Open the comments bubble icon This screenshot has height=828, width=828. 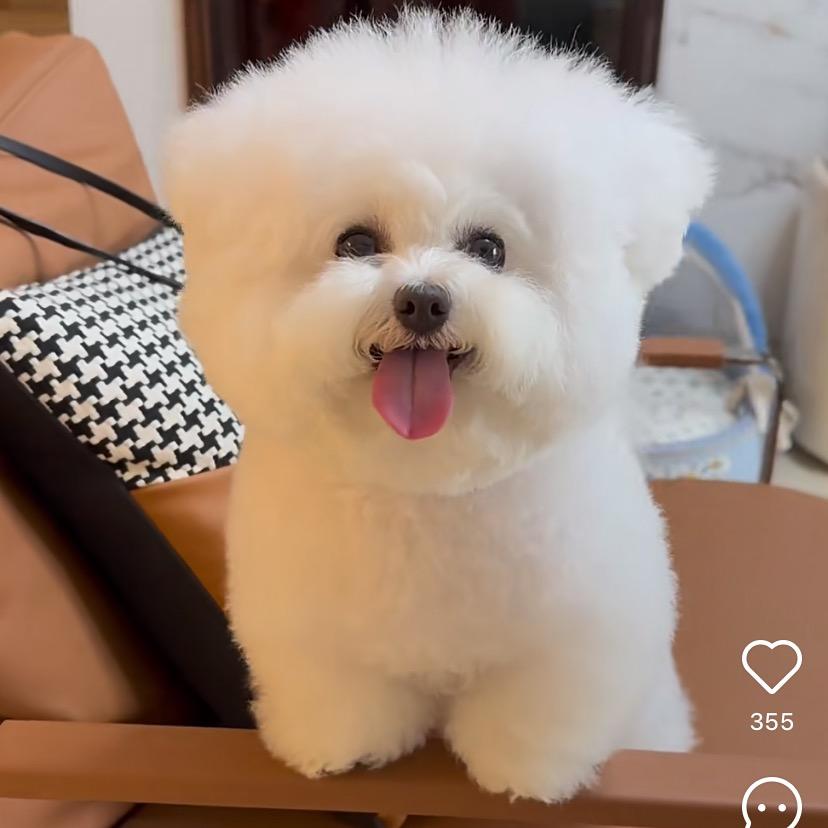pos(771,805)
